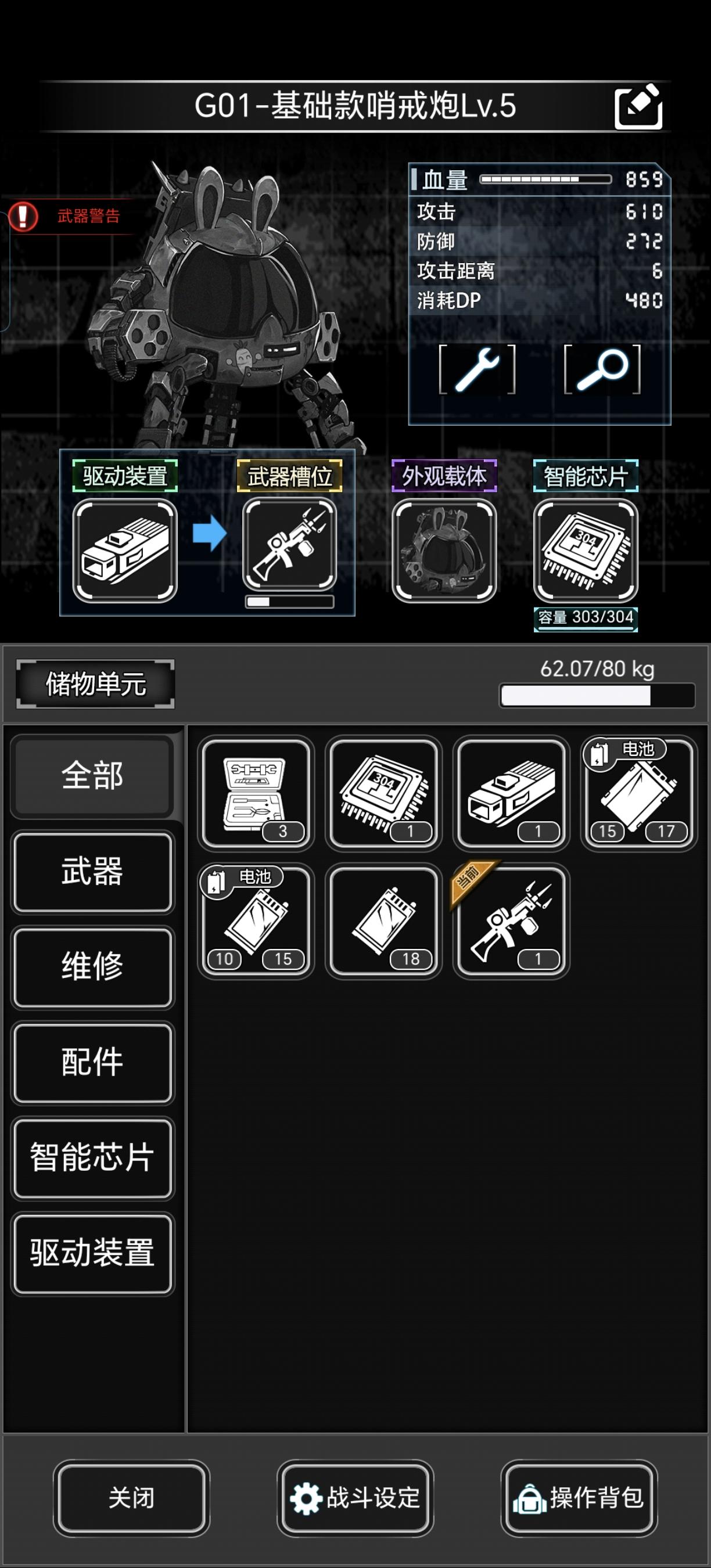The height and width of the screenshot is (1568, 711).
Task: Click the backpack icon on 操作背包 button
Action: (529, 1497)
